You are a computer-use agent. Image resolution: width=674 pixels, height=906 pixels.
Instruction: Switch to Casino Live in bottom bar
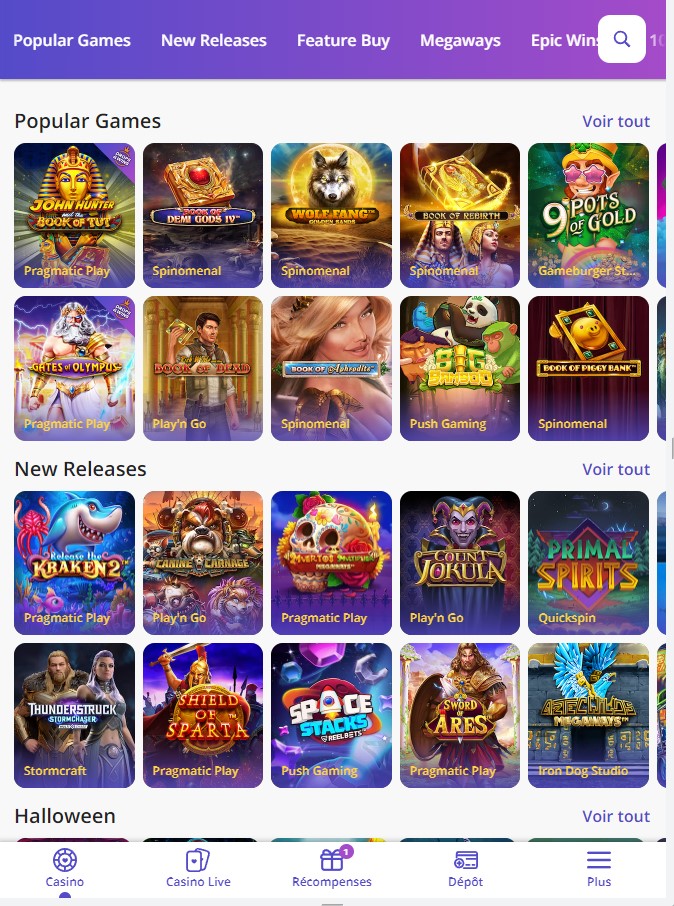point(198,869)
